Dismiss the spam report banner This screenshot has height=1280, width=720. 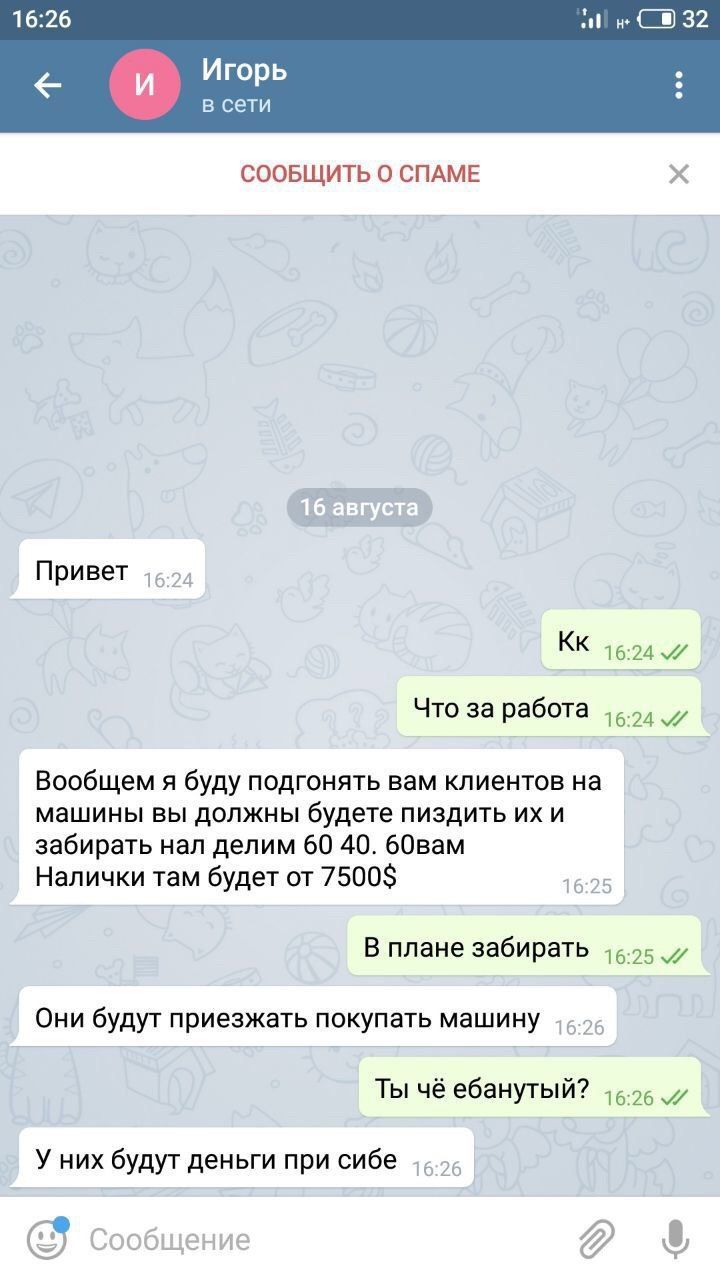click(679, 175)
